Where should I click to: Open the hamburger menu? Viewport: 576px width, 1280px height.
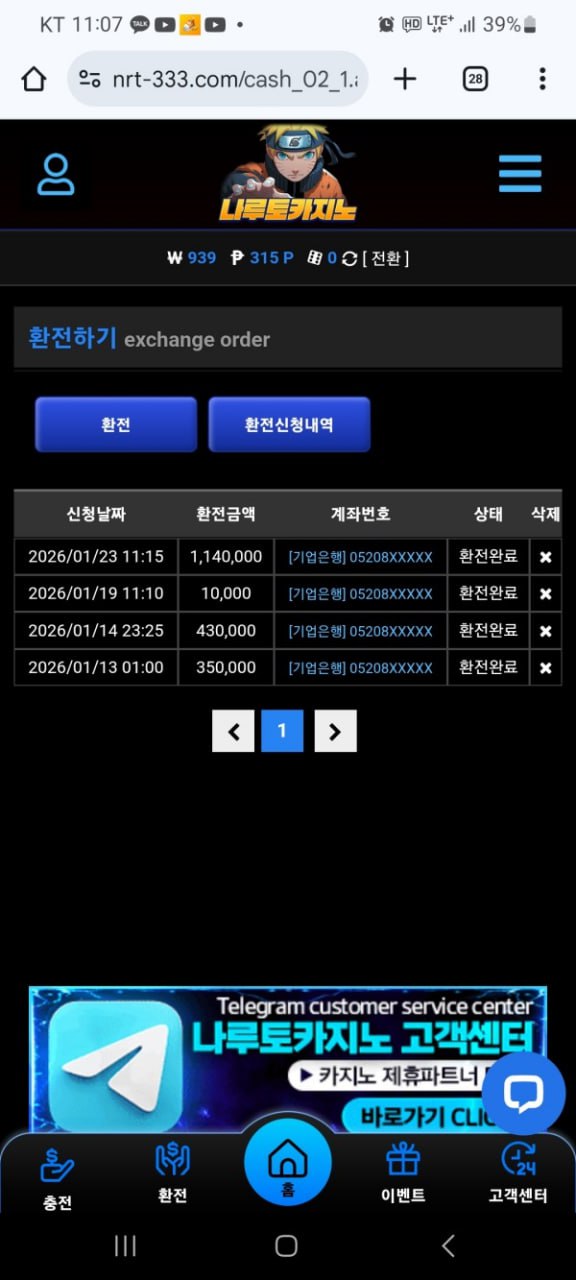pos(520,174)
